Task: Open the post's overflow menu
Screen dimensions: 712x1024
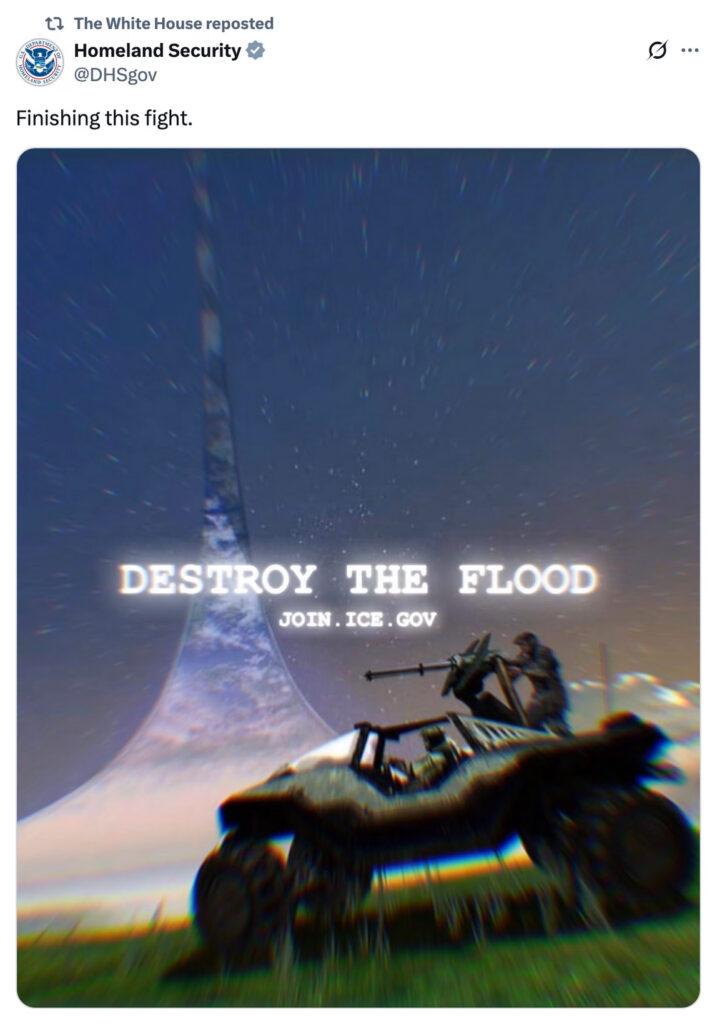Action: click(689, 51)
